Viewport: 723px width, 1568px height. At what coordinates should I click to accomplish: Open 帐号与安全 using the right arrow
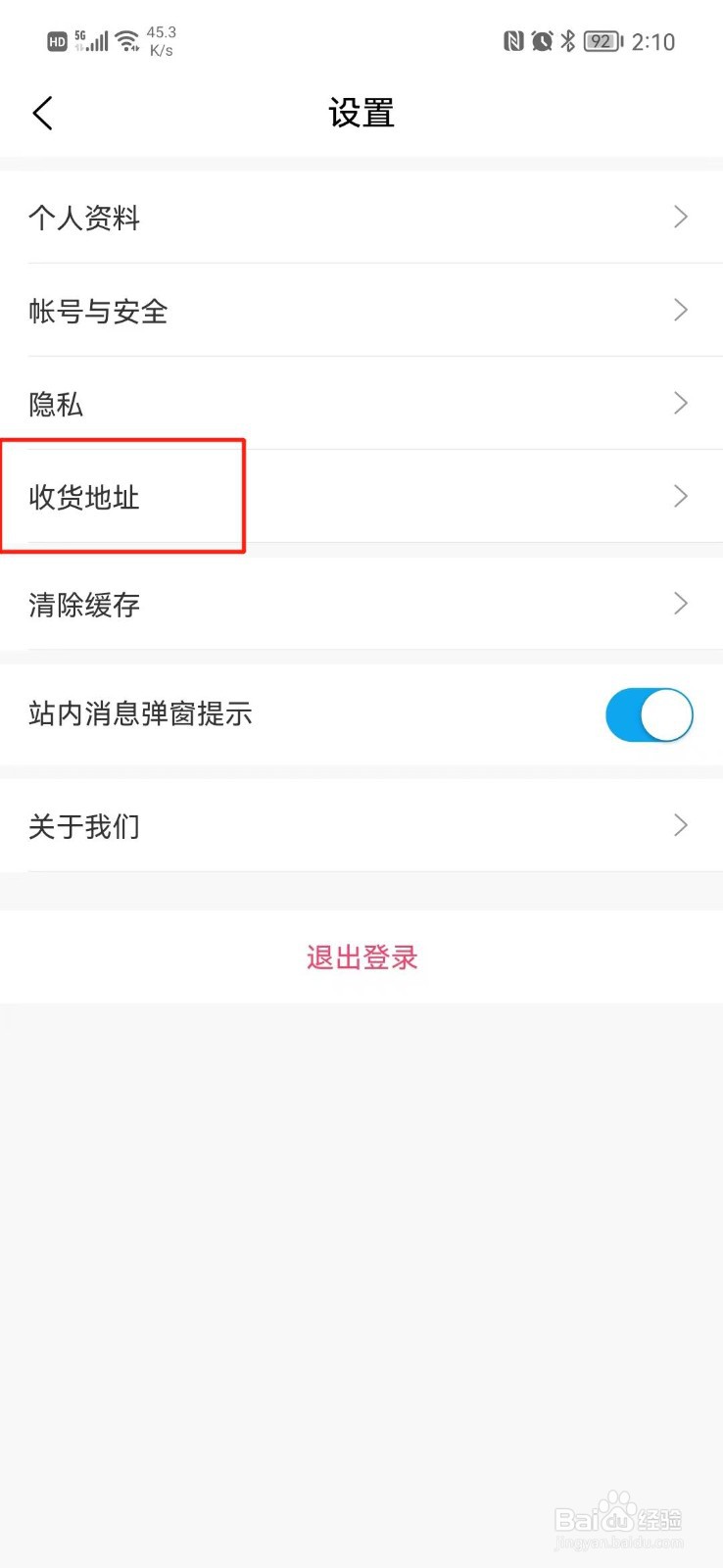click(x=680, y=311)
